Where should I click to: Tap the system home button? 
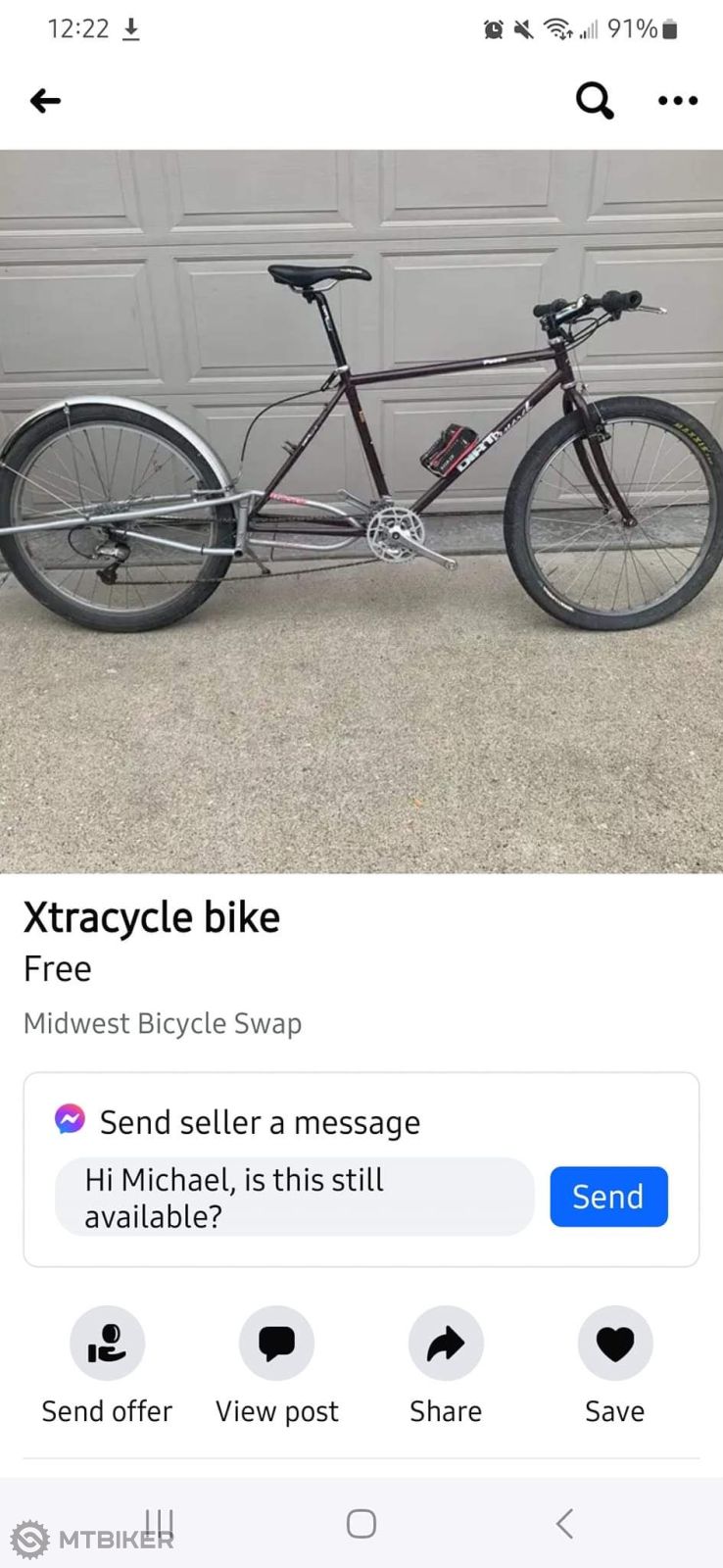[361, 1523]
